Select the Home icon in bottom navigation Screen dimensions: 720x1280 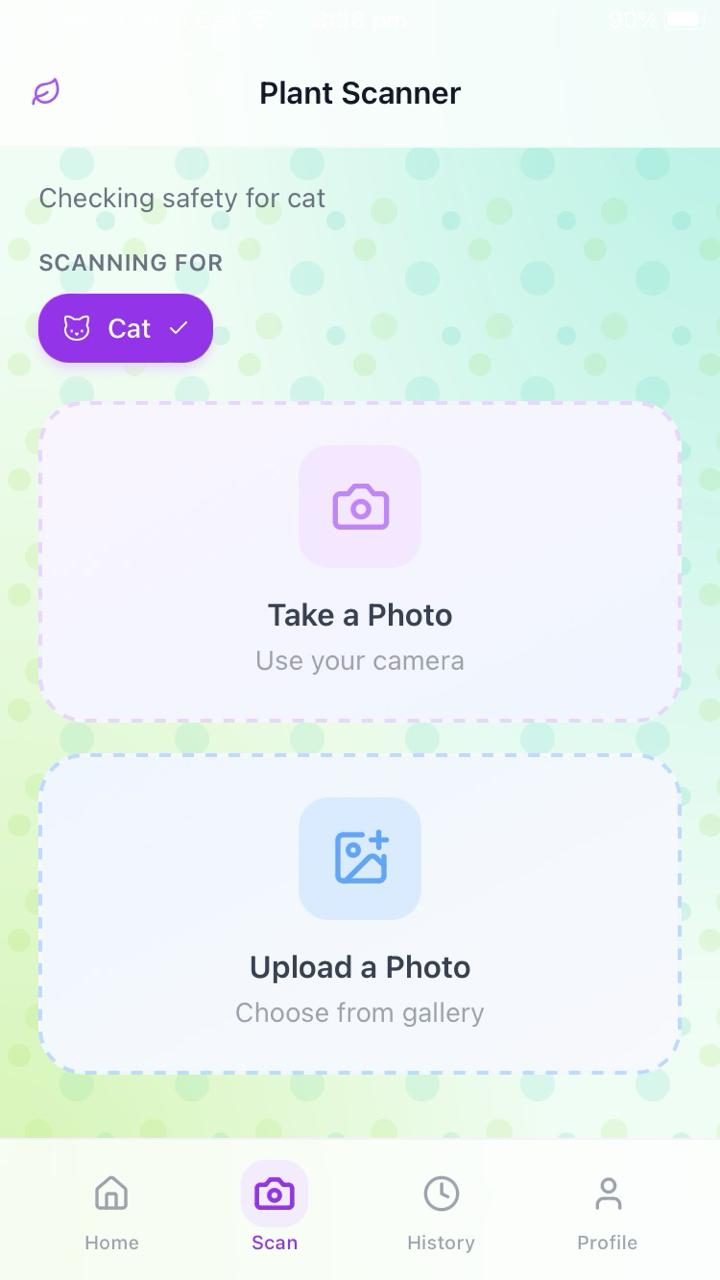click(x=110, y=1193)
